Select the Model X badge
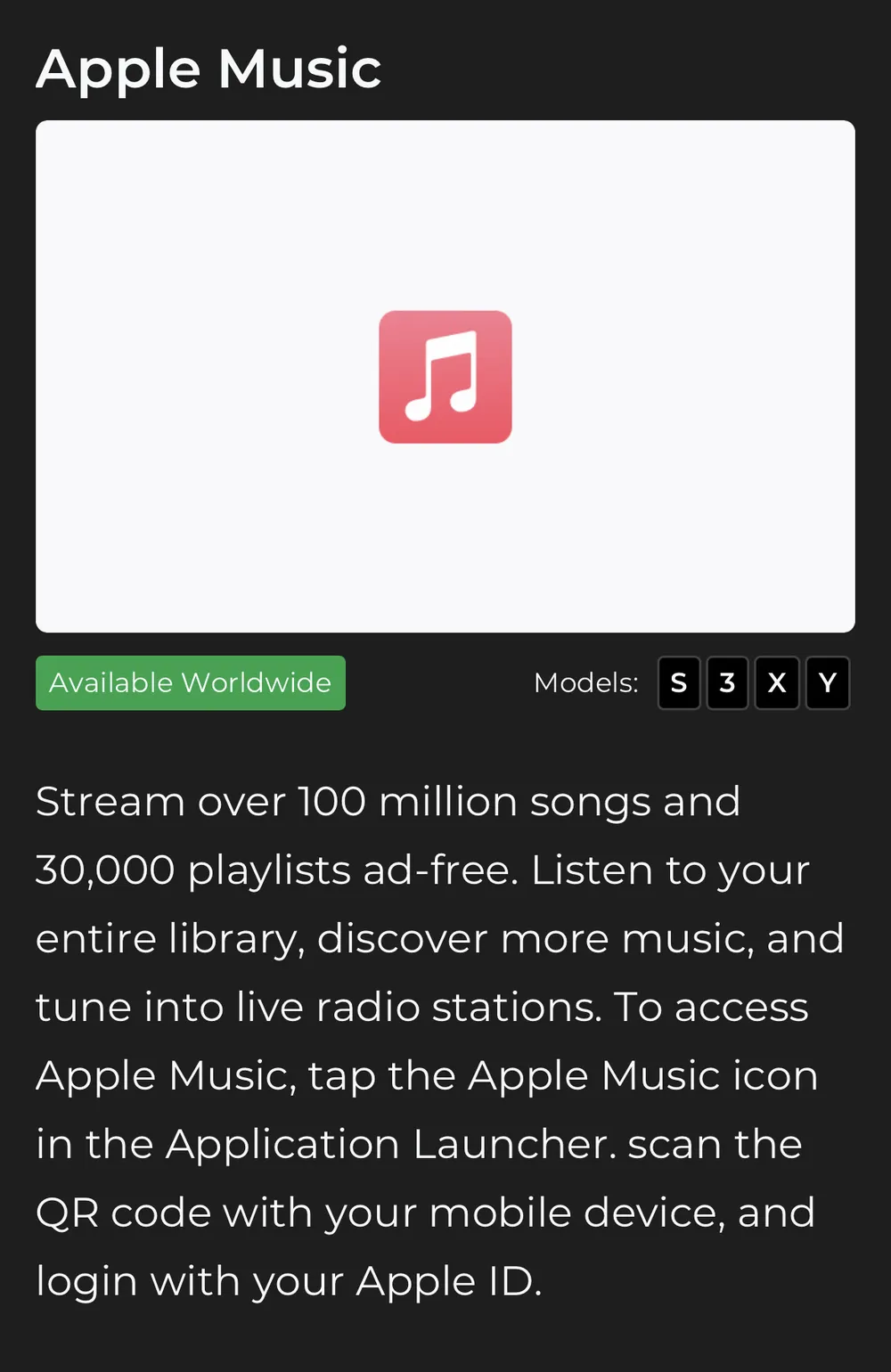The image size is (891, 1372). (x=776, y=682)
